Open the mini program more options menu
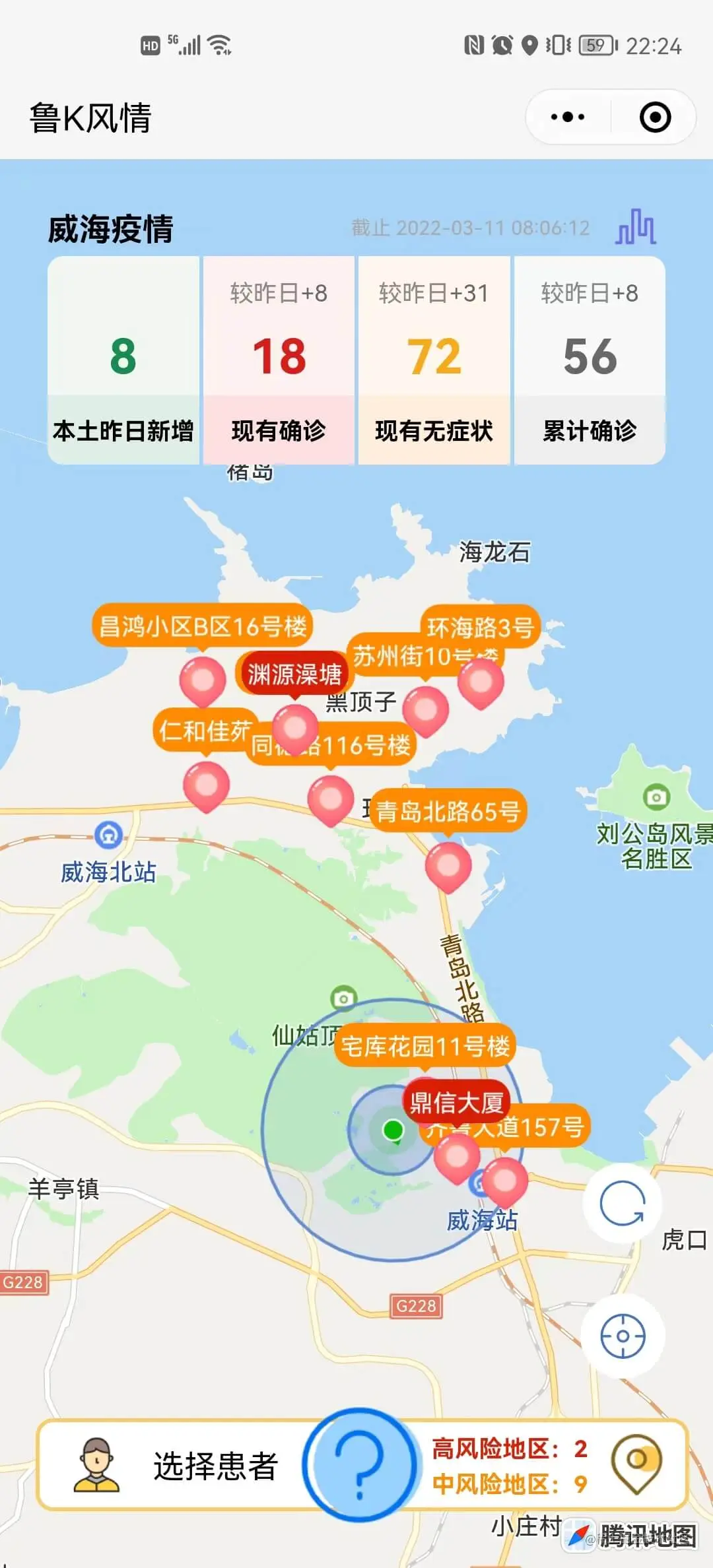Image resolution: width=713 pixels, height=1568 pixels. [568, 117]
